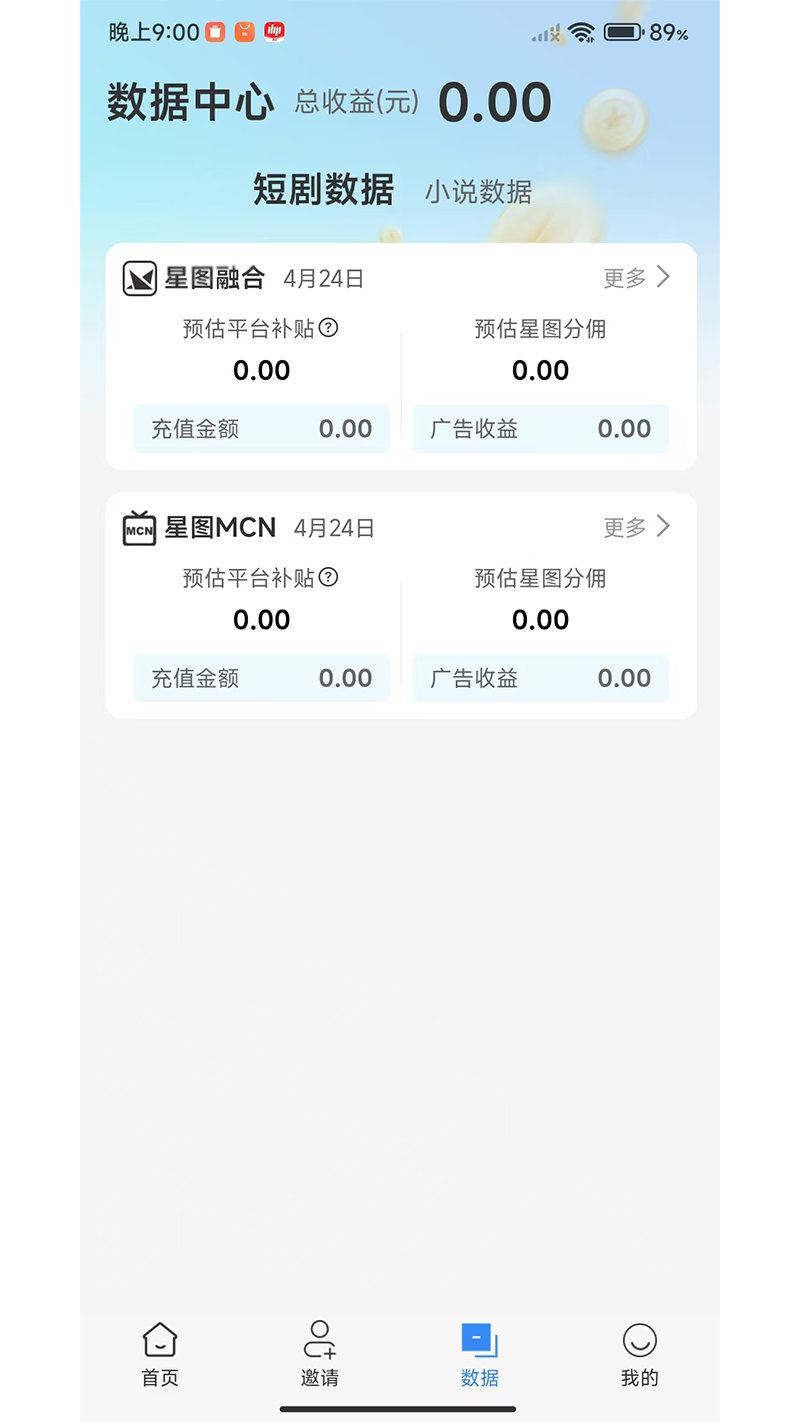Open the 首页 home tab icon
The image size is (800, 1422).
click(x=160, y=1340)
